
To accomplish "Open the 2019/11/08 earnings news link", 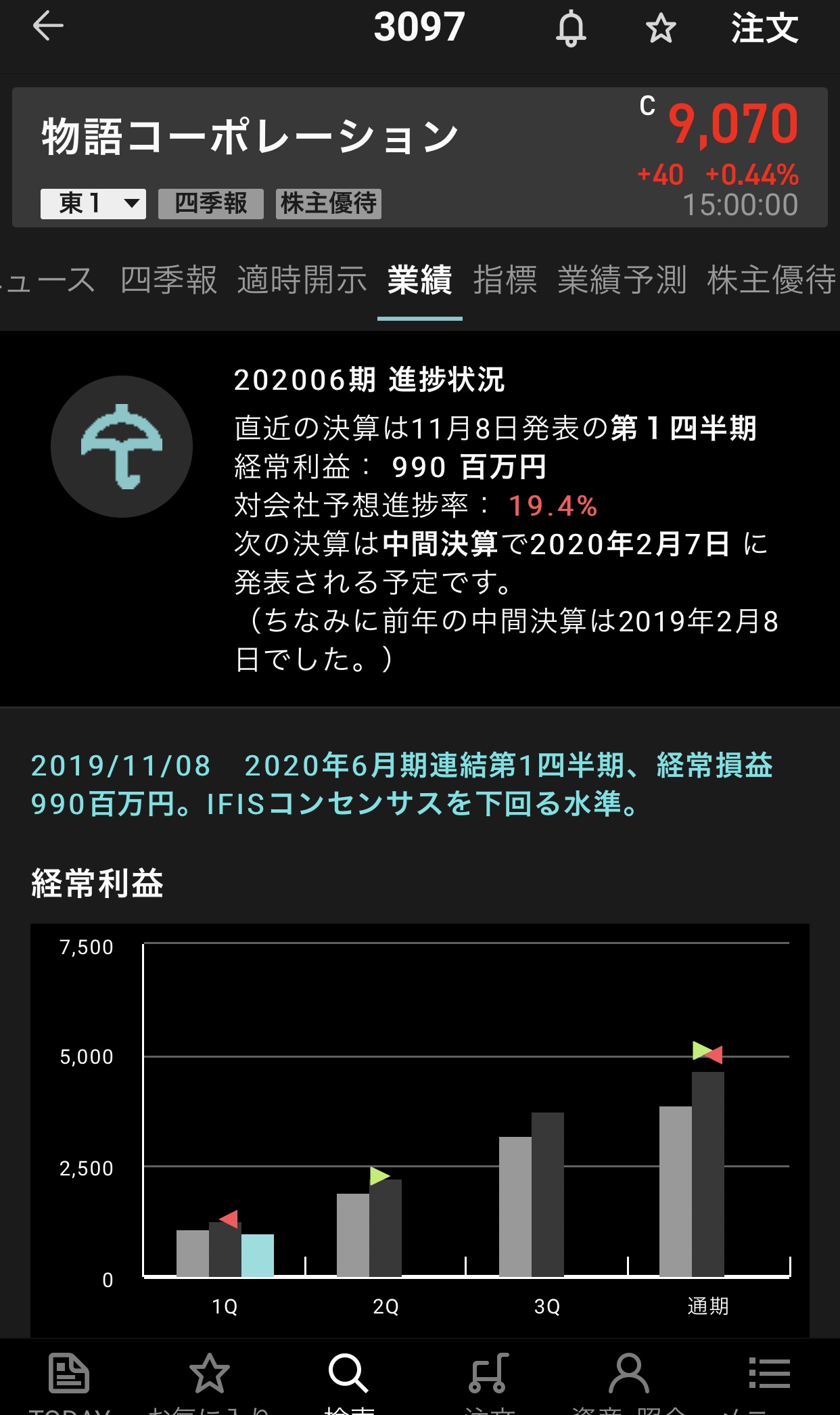I will (402, 784).
